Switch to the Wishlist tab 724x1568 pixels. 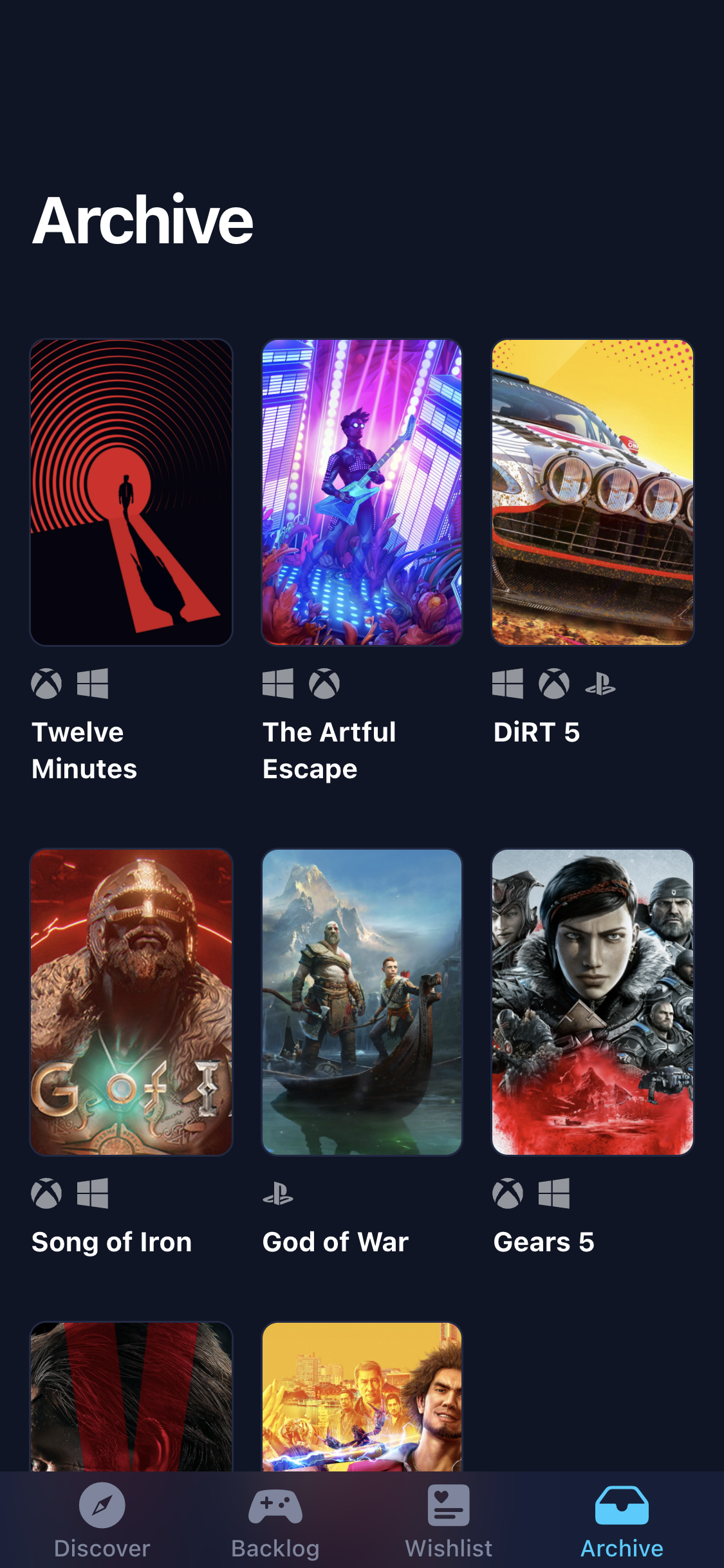pos(448,1526)
